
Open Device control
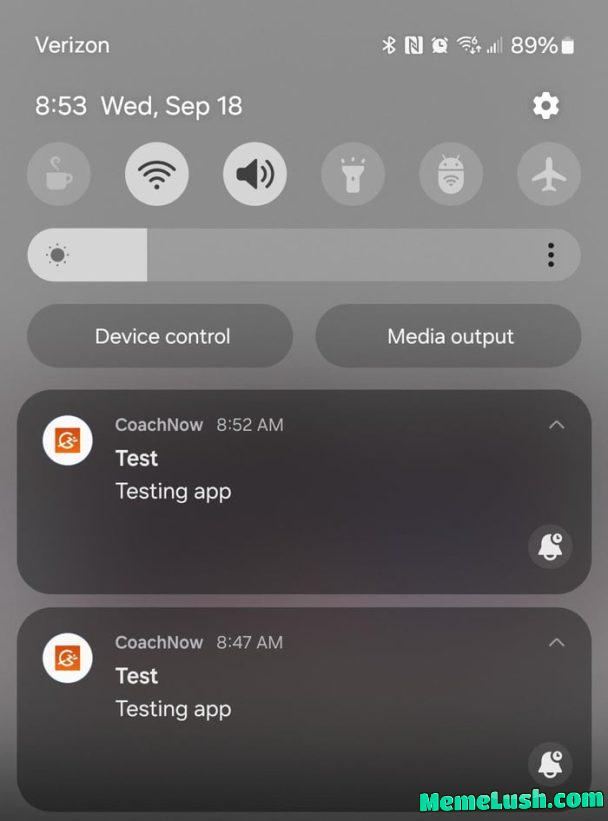coord(161,337)
